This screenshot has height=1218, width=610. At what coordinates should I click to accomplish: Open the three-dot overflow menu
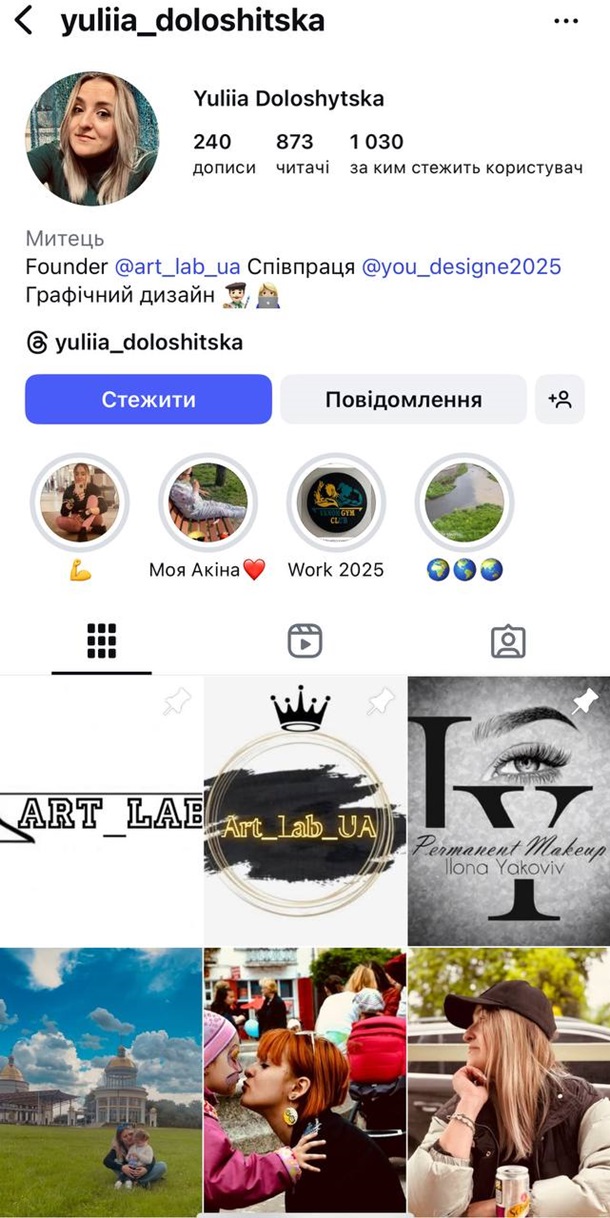(x=566, y=21)
